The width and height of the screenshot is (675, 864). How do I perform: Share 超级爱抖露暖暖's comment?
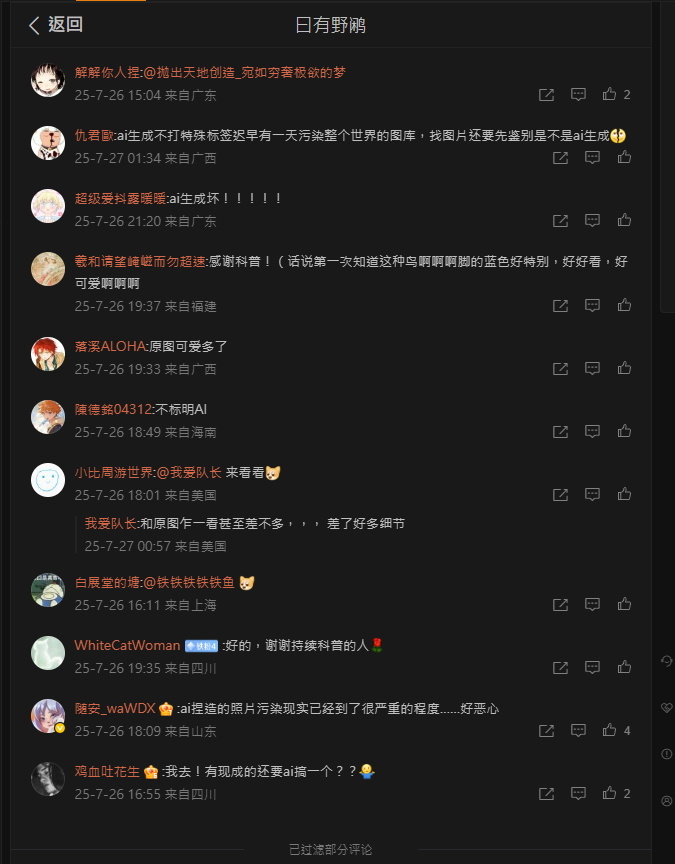pos(560,220)
